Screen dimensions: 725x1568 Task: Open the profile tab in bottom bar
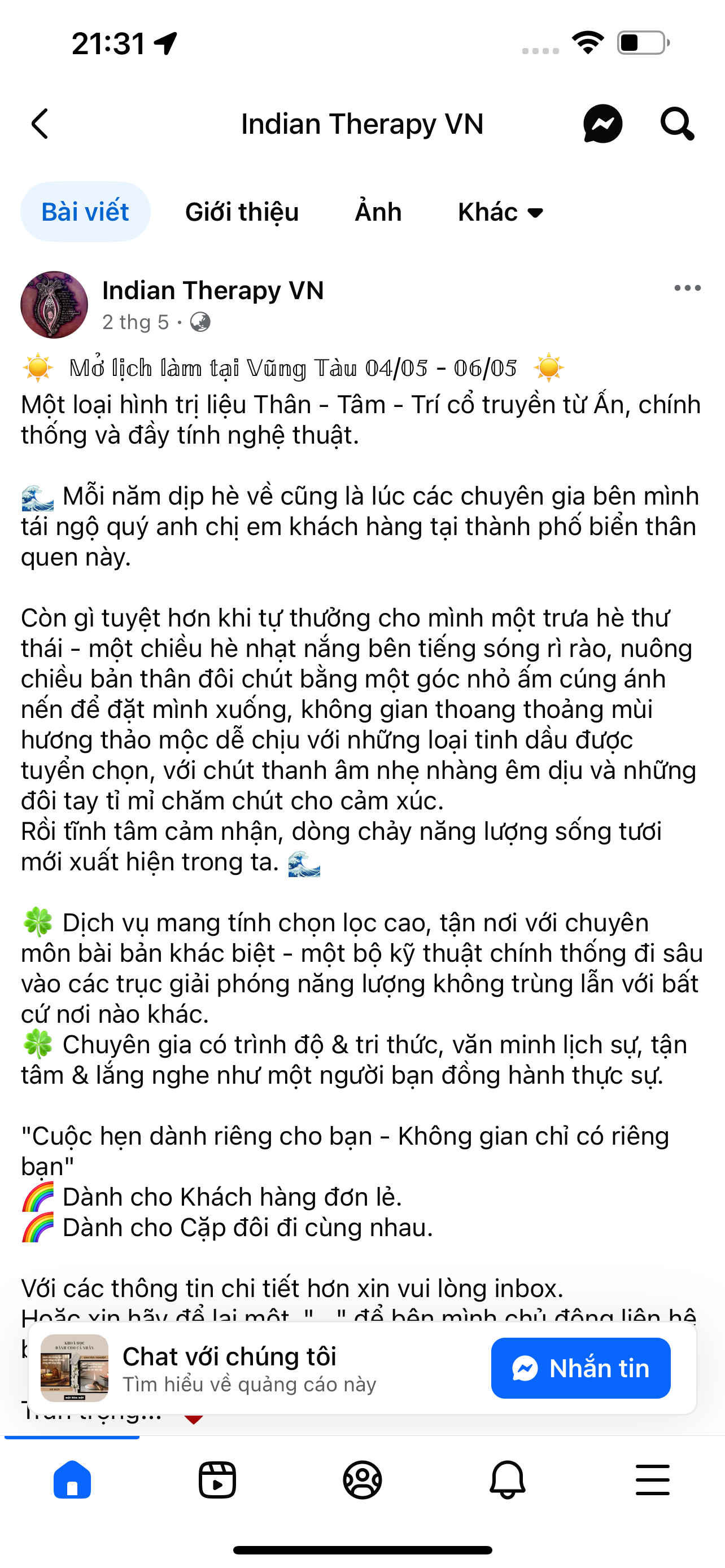362,1479
